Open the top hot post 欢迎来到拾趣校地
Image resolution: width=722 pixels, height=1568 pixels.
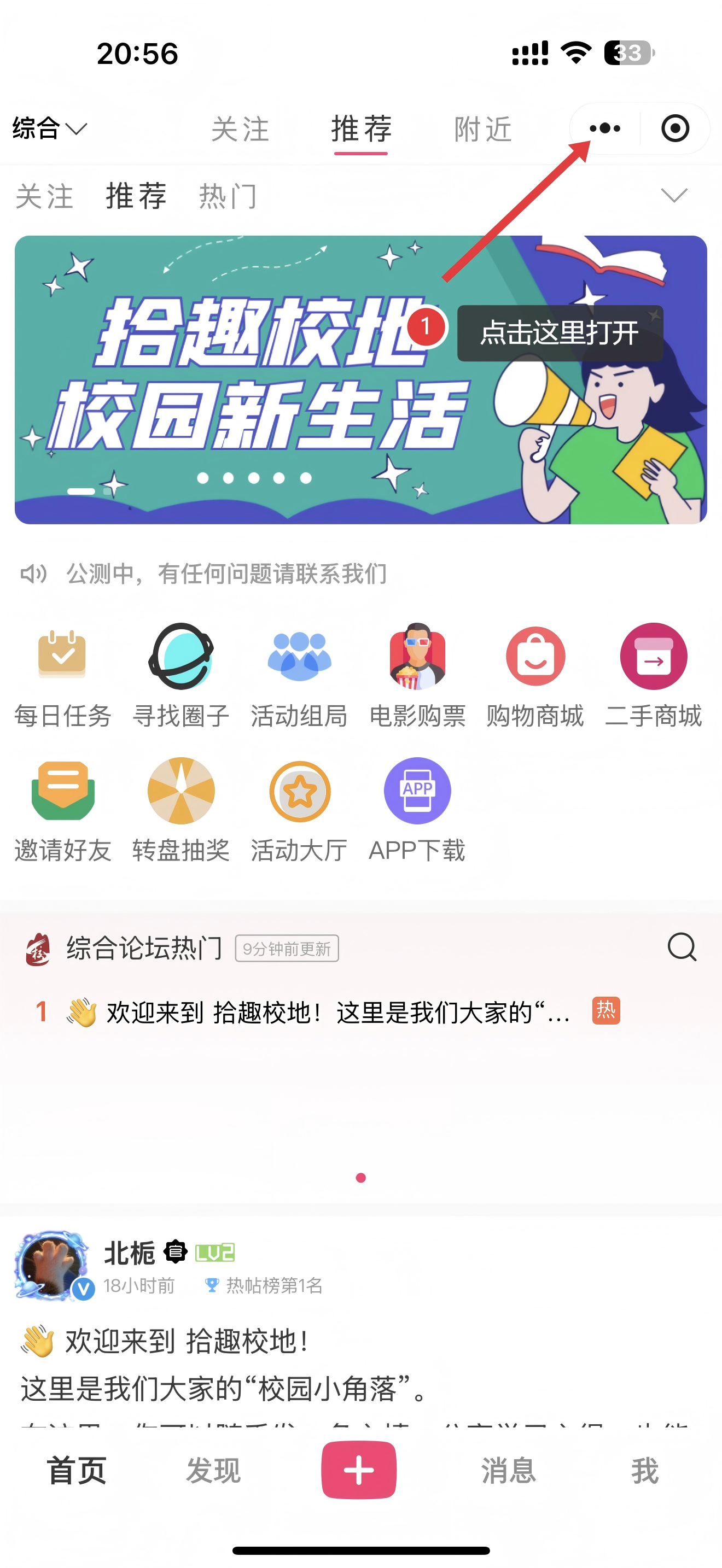pos(338,1013)
